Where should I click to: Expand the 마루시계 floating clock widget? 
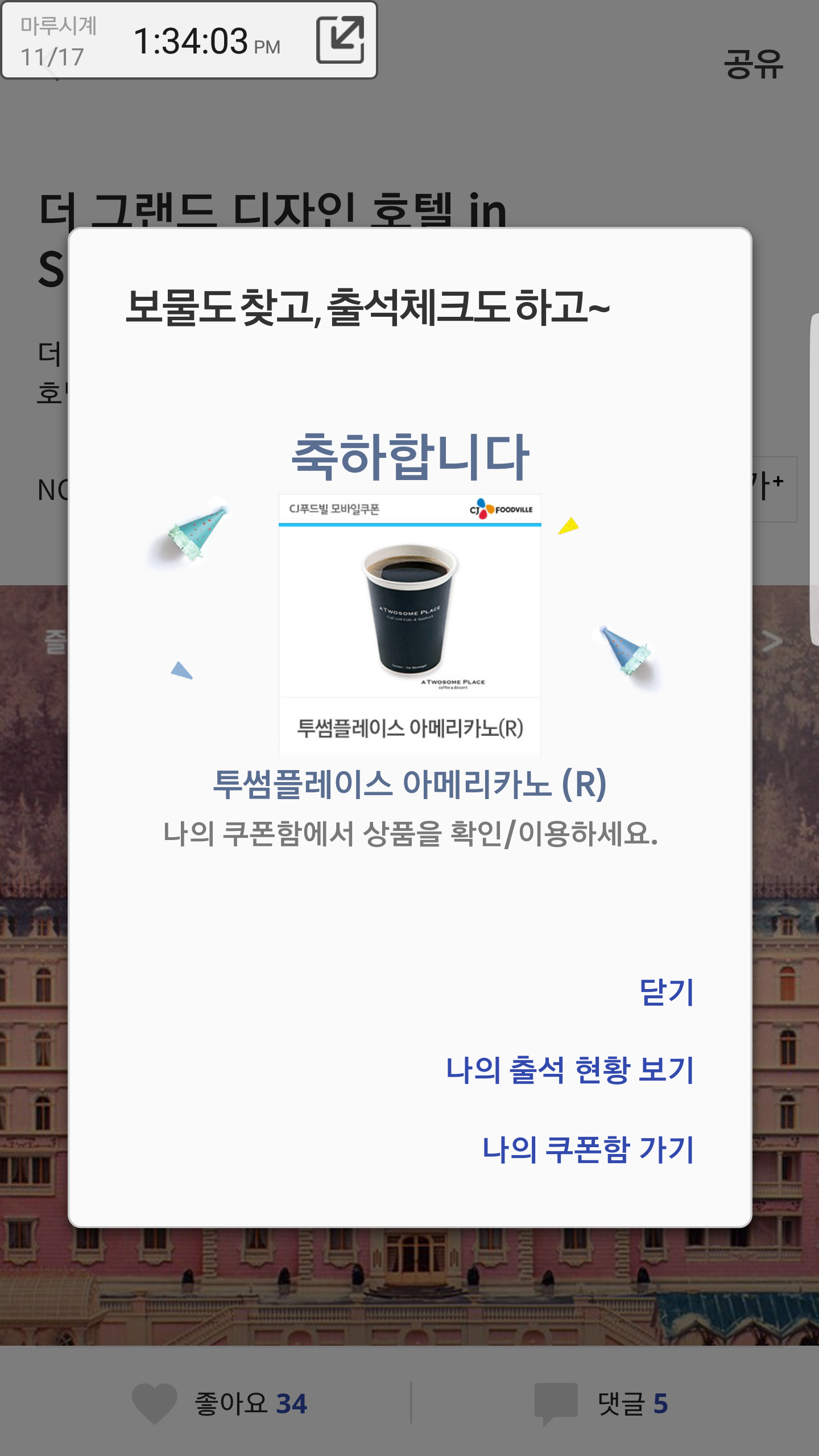pyautogui.click(x=340, y=40)
